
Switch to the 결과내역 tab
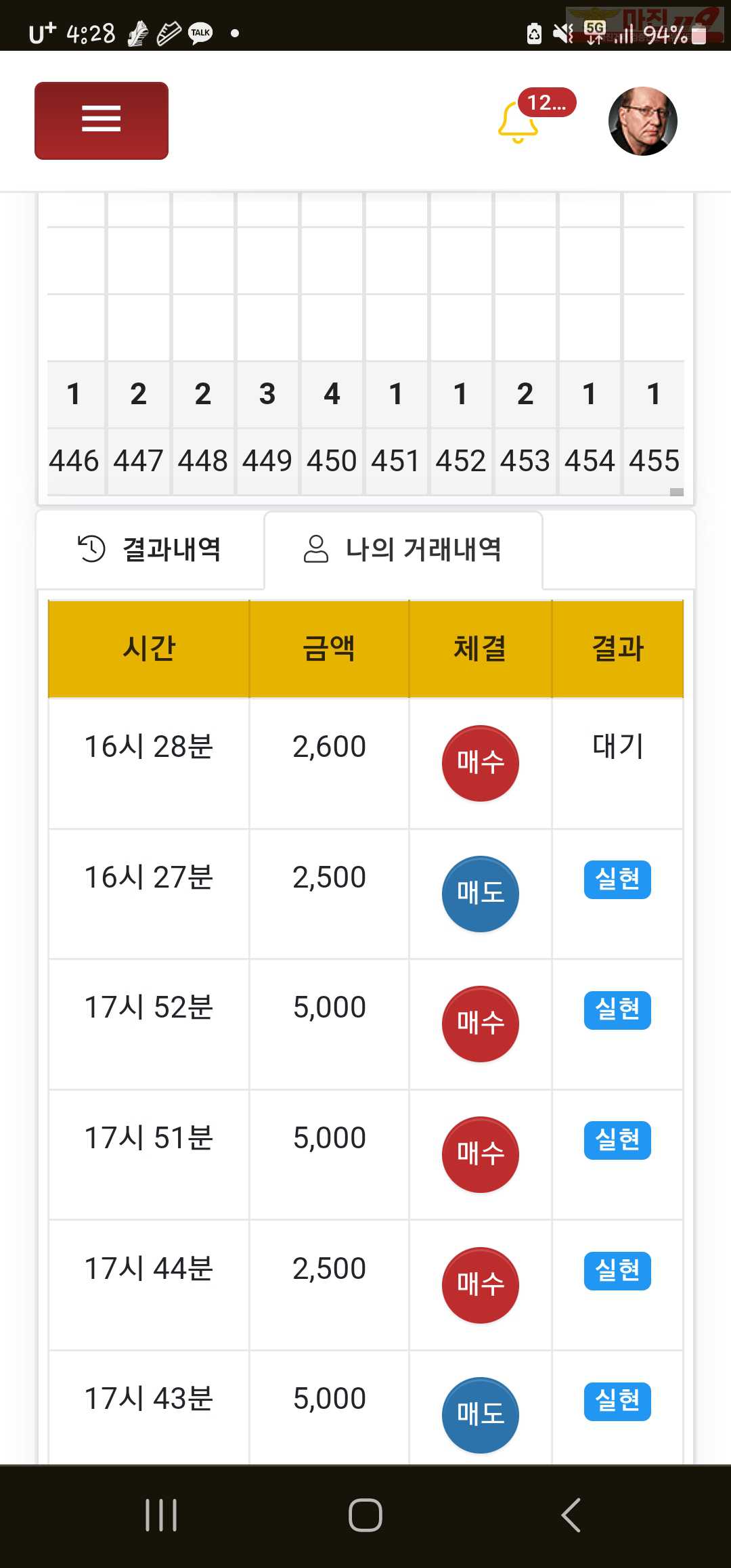click(150, 549)
